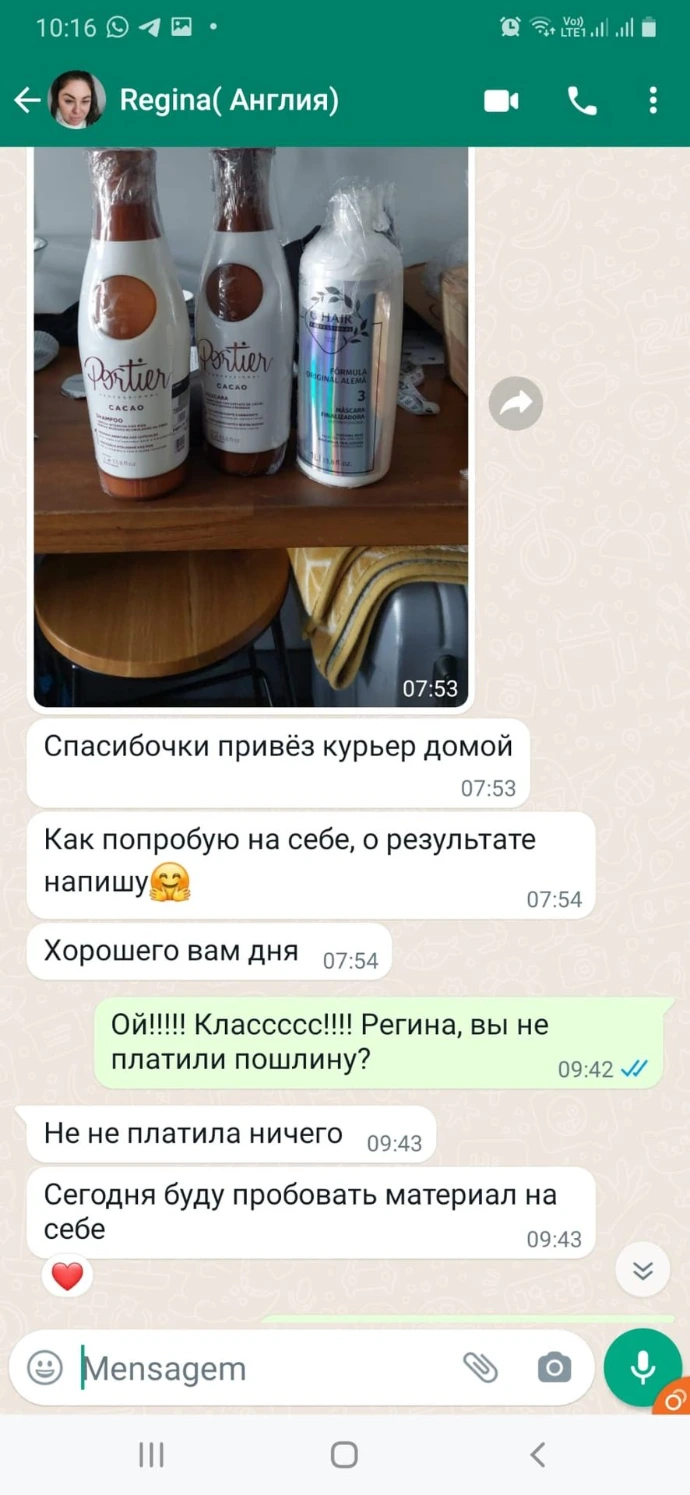The height and width of the screenshot is (1495, 690).
Task: Open the camera to take a photo
Action: tap(554, 1367)
